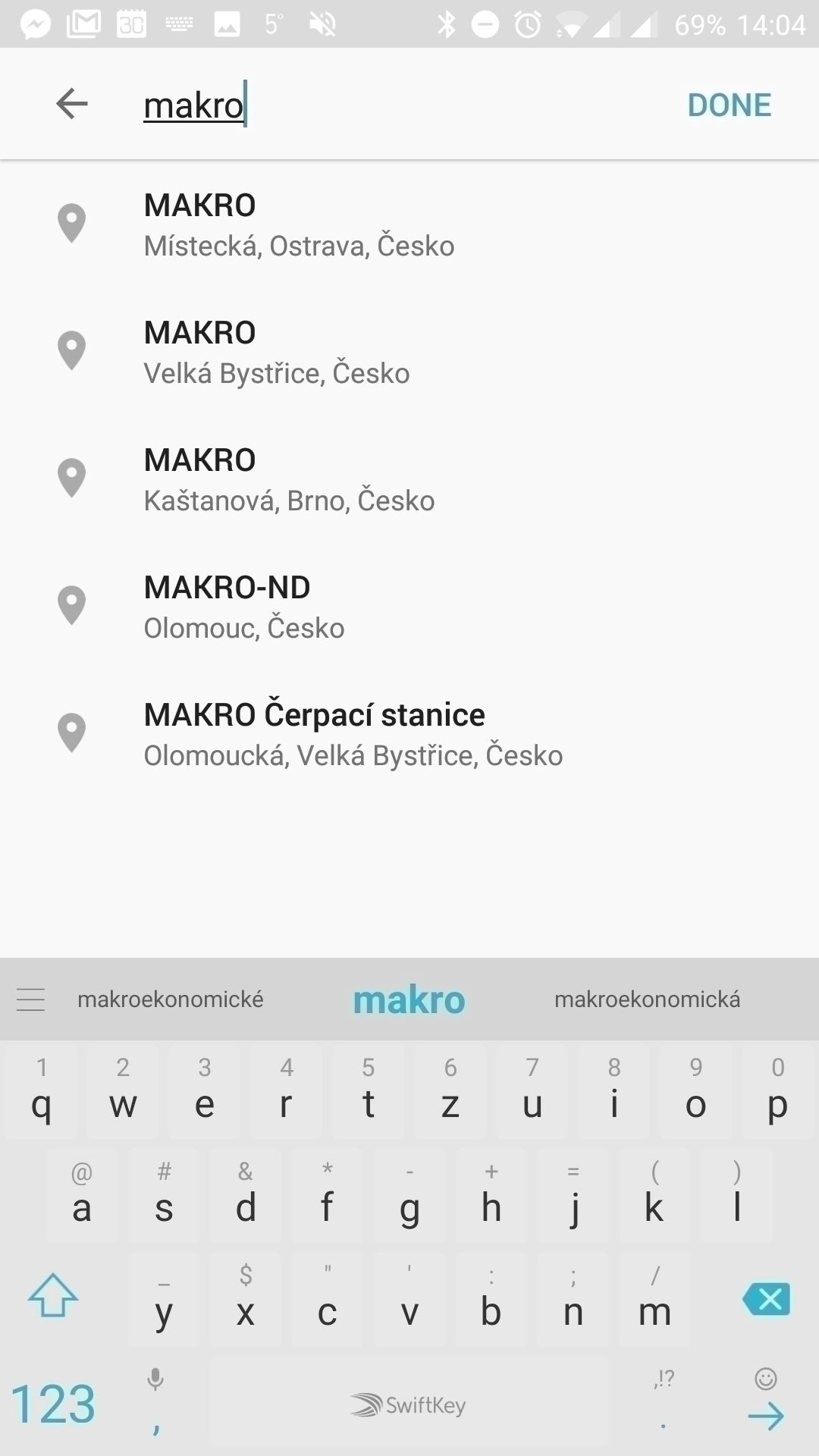Select MAKRO at Místecká, Ostrava
Screen dimensions: 819x1456
pyautogui.click(x=409, y=224)
